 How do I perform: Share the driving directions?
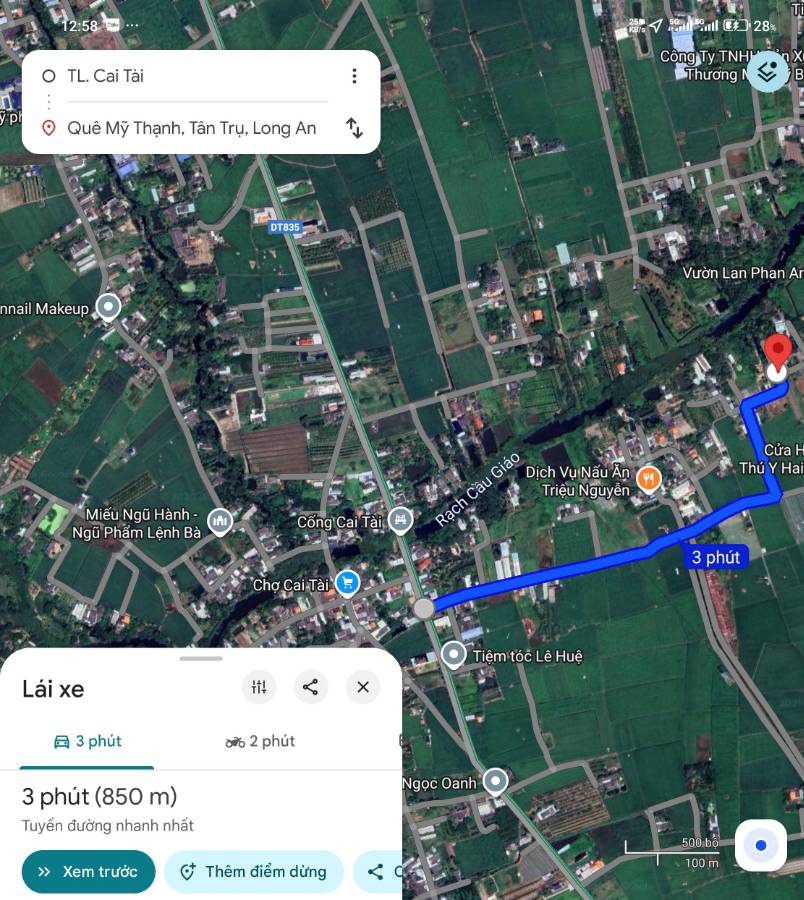tap(311, 687)
